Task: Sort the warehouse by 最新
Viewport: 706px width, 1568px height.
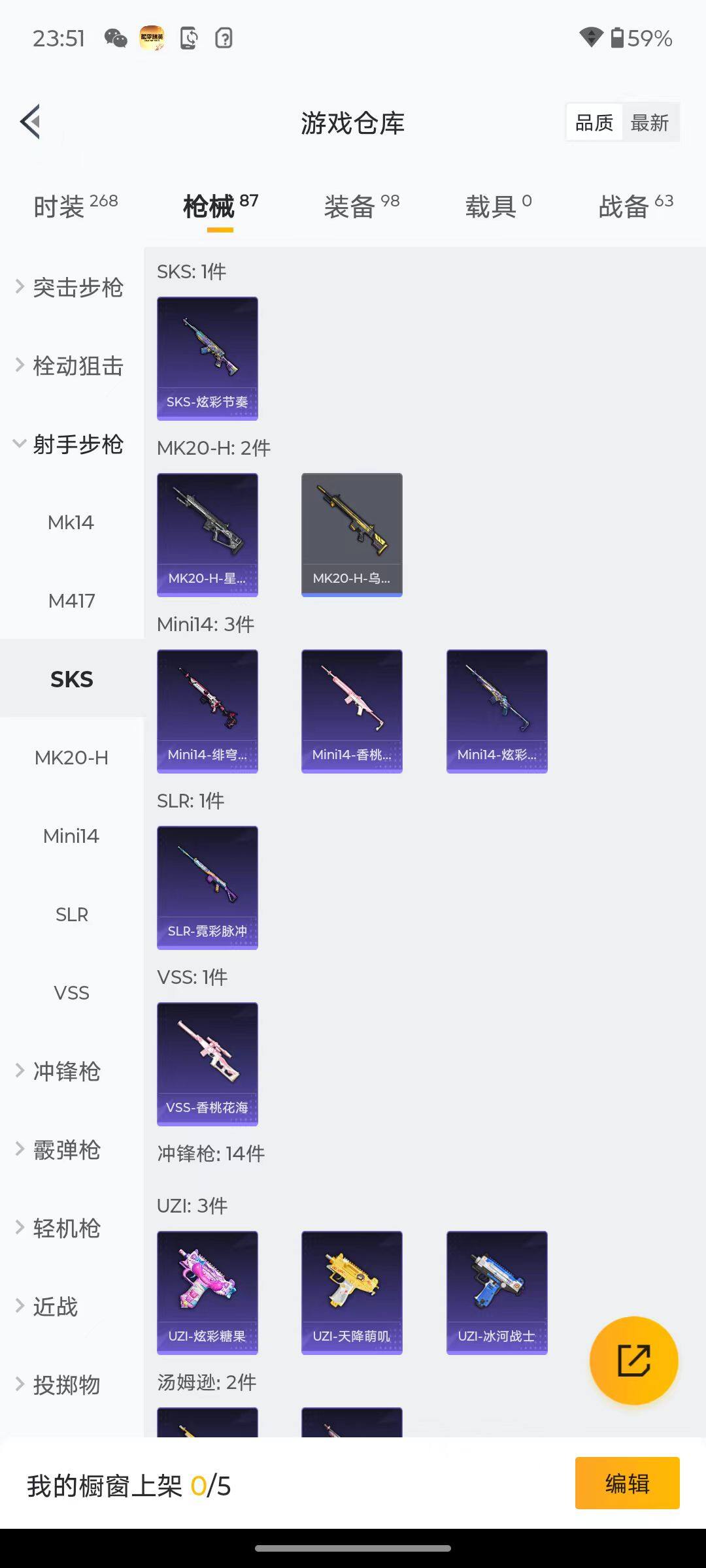Action: [649, 123]
